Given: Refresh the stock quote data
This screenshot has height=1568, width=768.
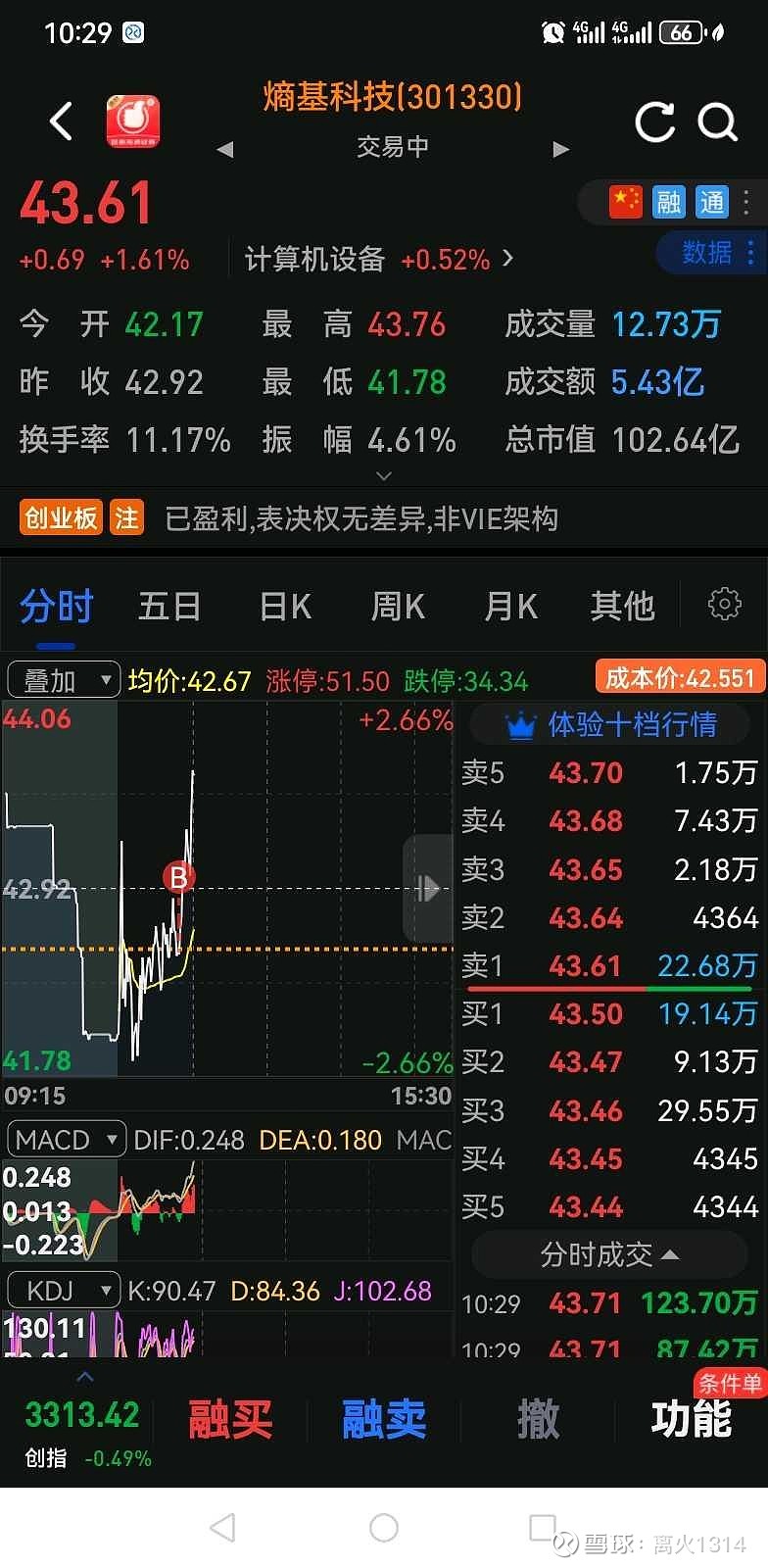Looking at the screenshot, I should tap(654, 122).
